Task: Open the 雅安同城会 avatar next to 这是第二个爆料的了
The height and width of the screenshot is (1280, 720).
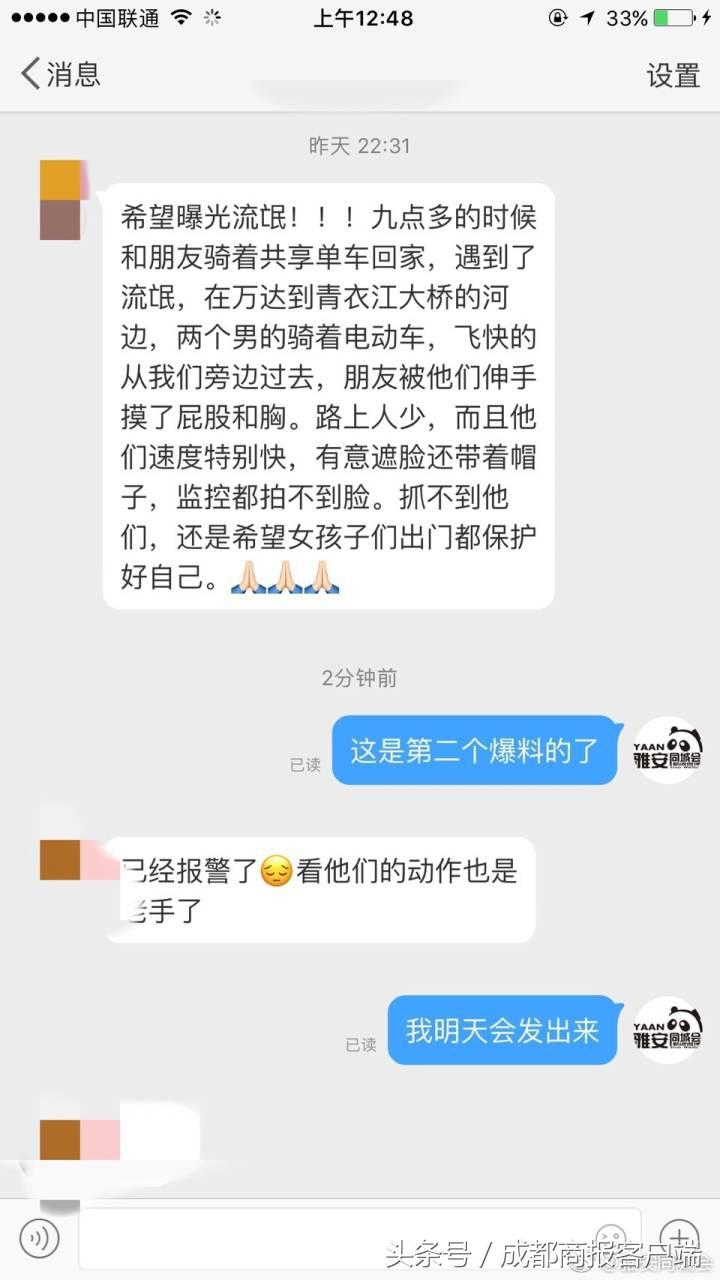Action: coord(668,750)
